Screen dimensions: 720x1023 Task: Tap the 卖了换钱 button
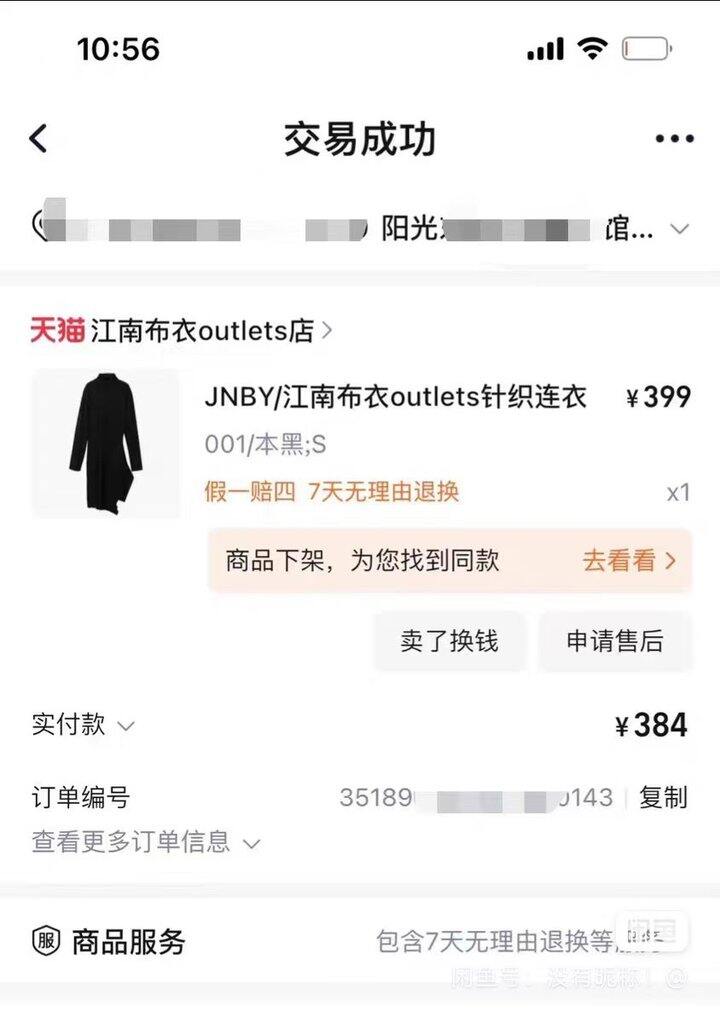pos(449,641)
